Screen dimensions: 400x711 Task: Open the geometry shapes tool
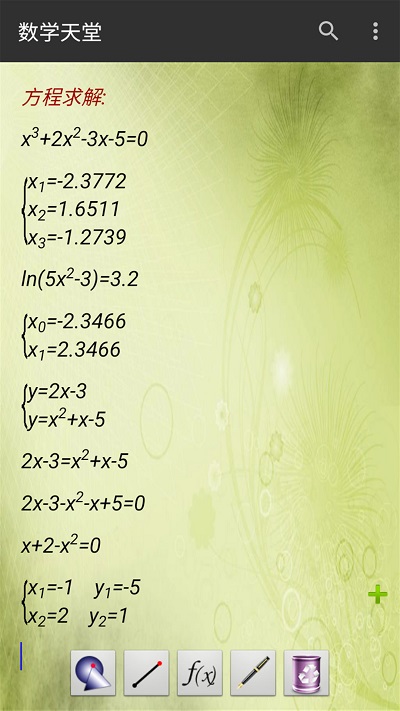tap(93, 673)
